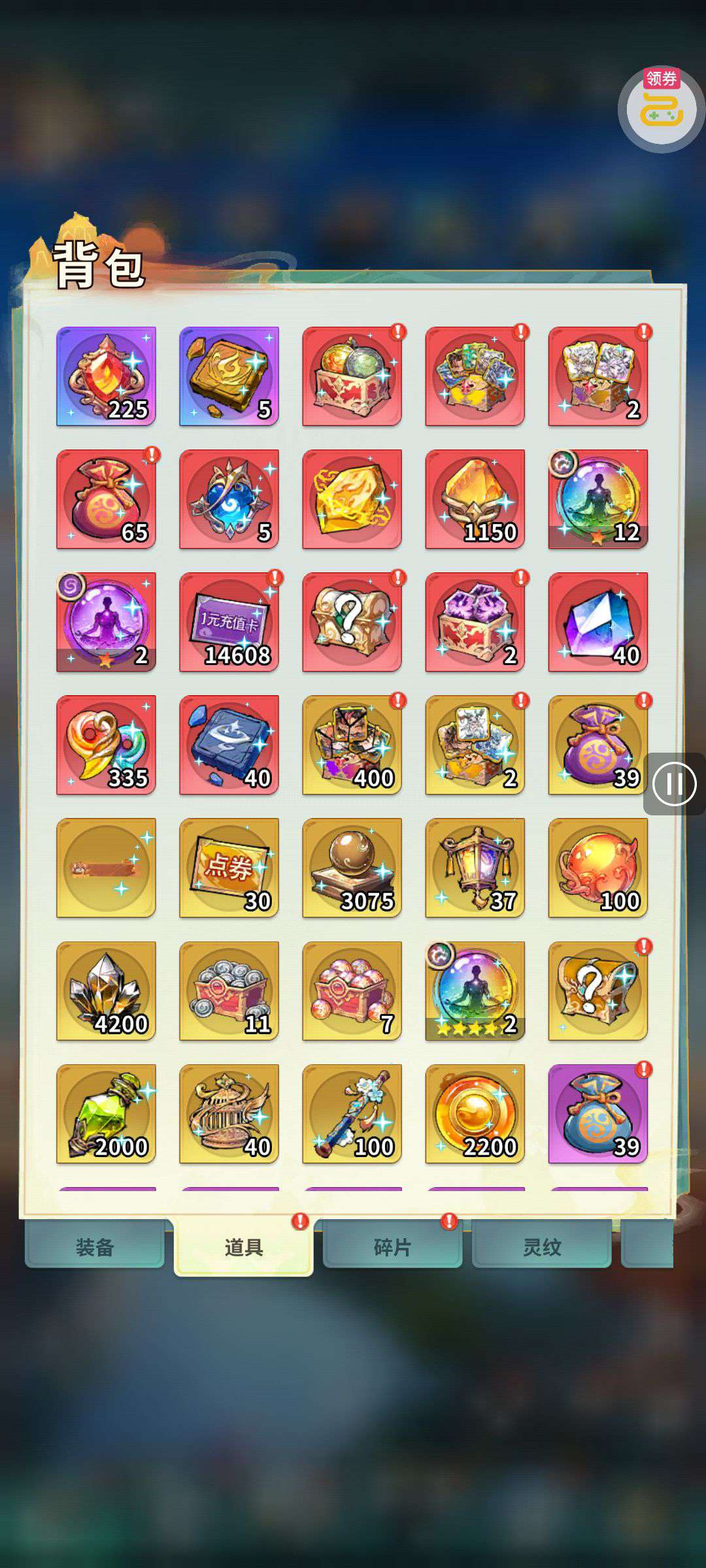Select the green potion item with 2000
The width and height of the screenshot is (706, 1568).
coord(106,1113)
